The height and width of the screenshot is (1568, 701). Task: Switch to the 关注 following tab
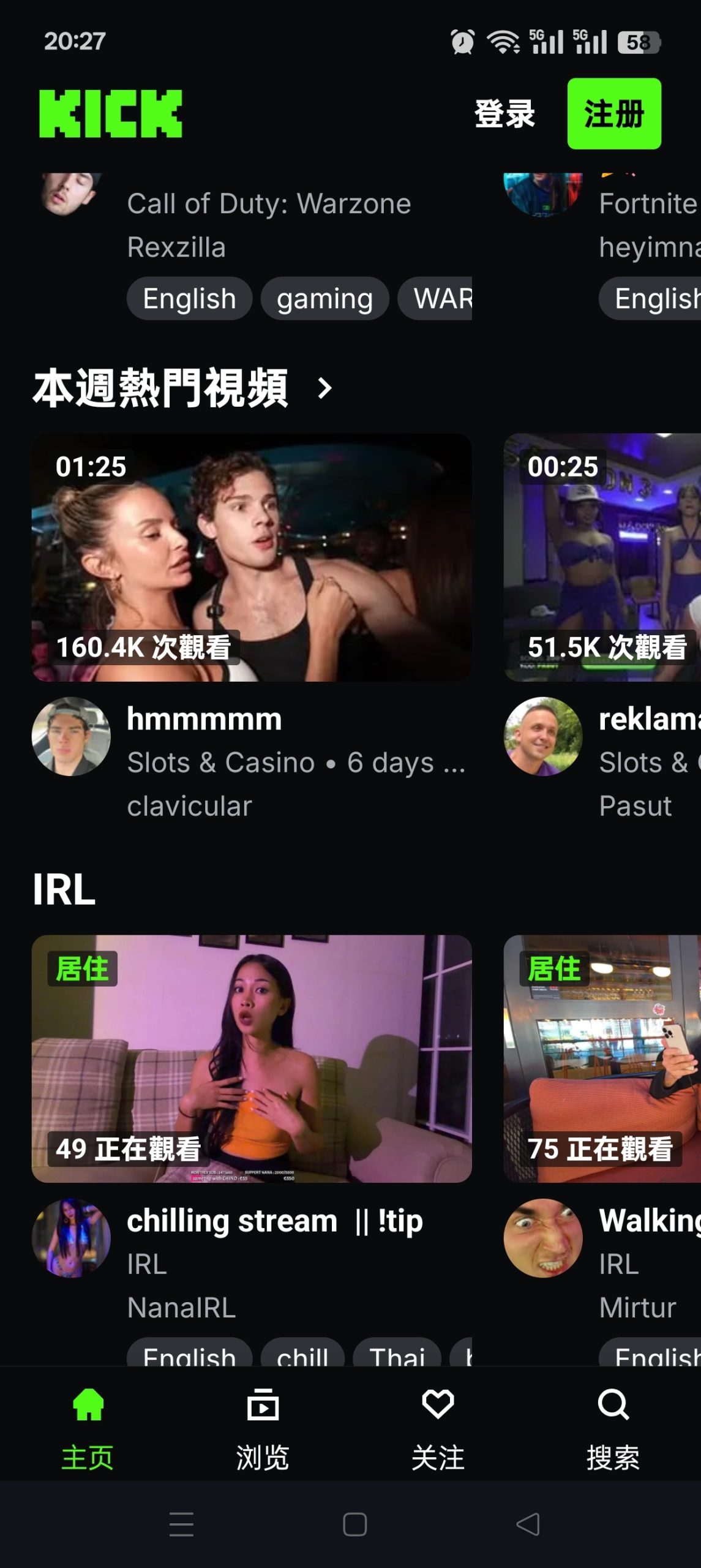click(438, 1430)
